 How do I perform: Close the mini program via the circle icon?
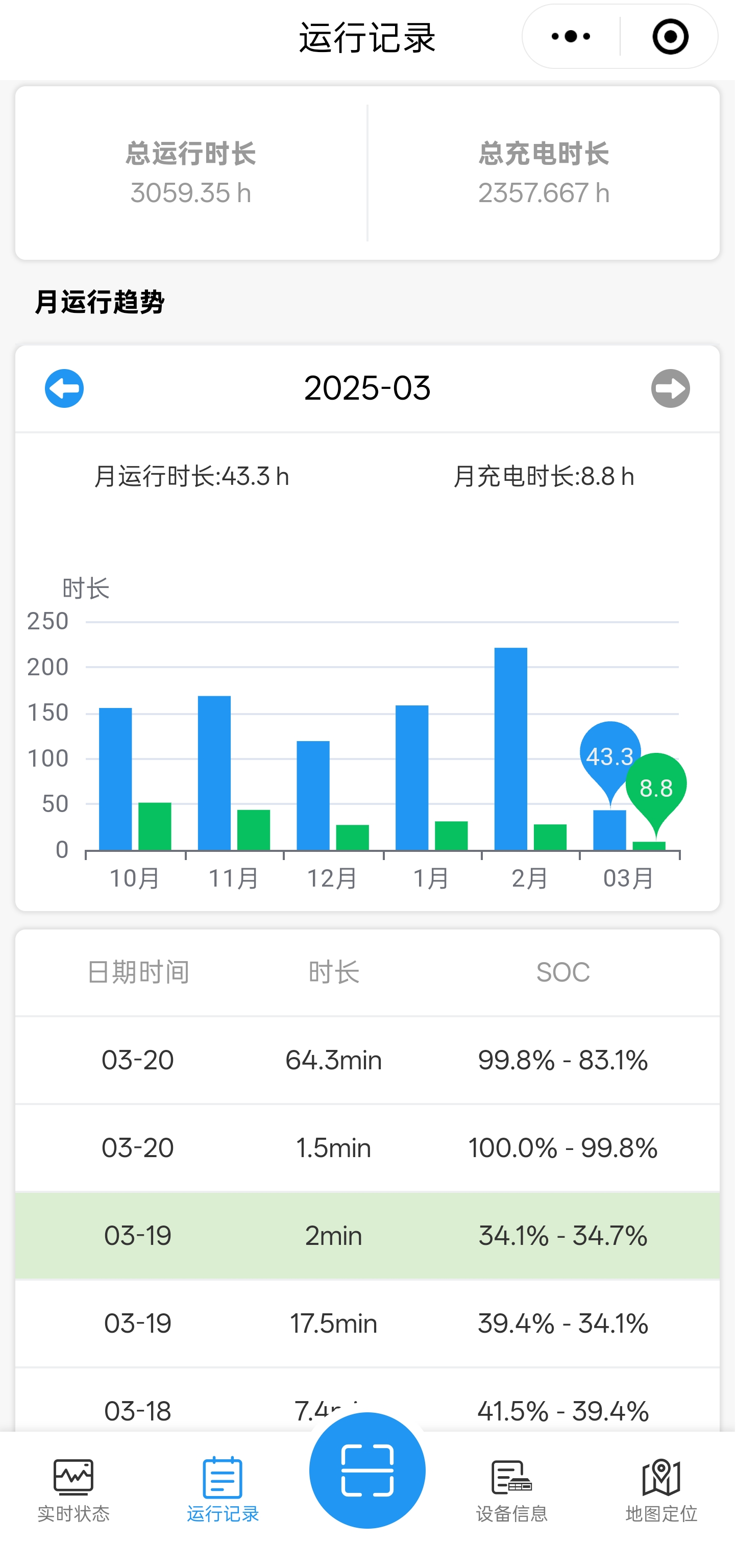coord(670,37)
